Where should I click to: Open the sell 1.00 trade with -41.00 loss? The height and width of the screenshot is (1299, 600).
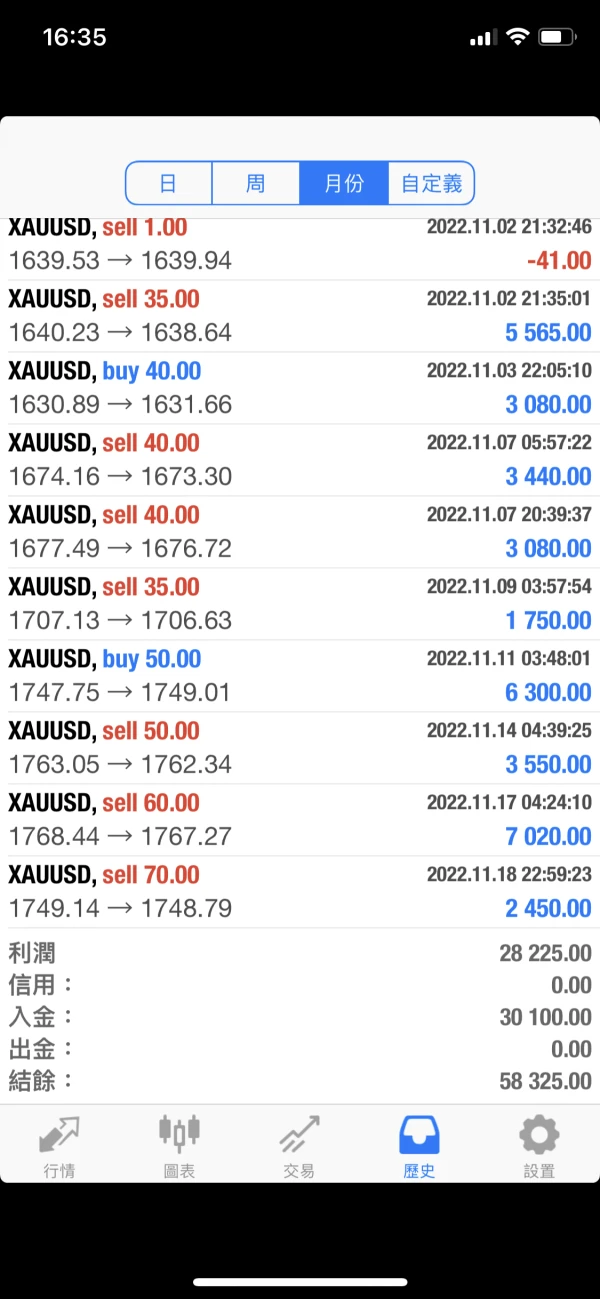[300, 246]
